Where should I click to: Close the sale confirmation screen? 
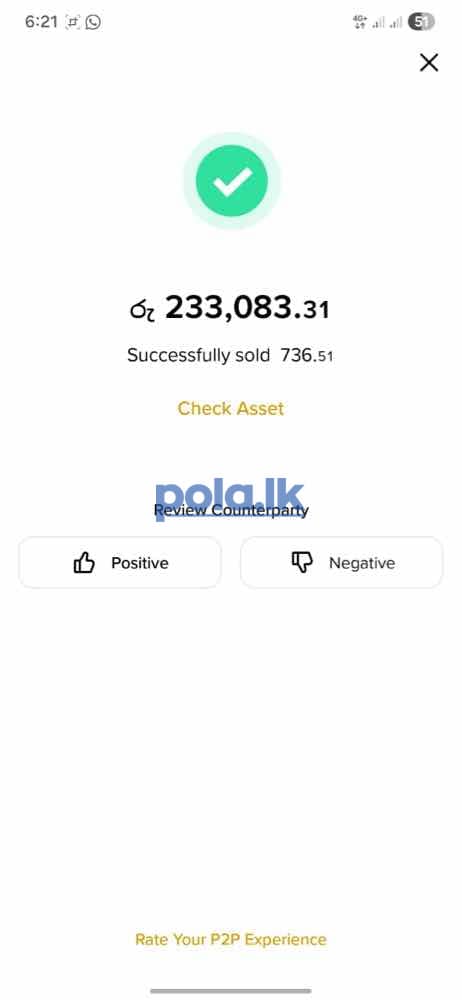pyautogui.click(x=429, y=62)
